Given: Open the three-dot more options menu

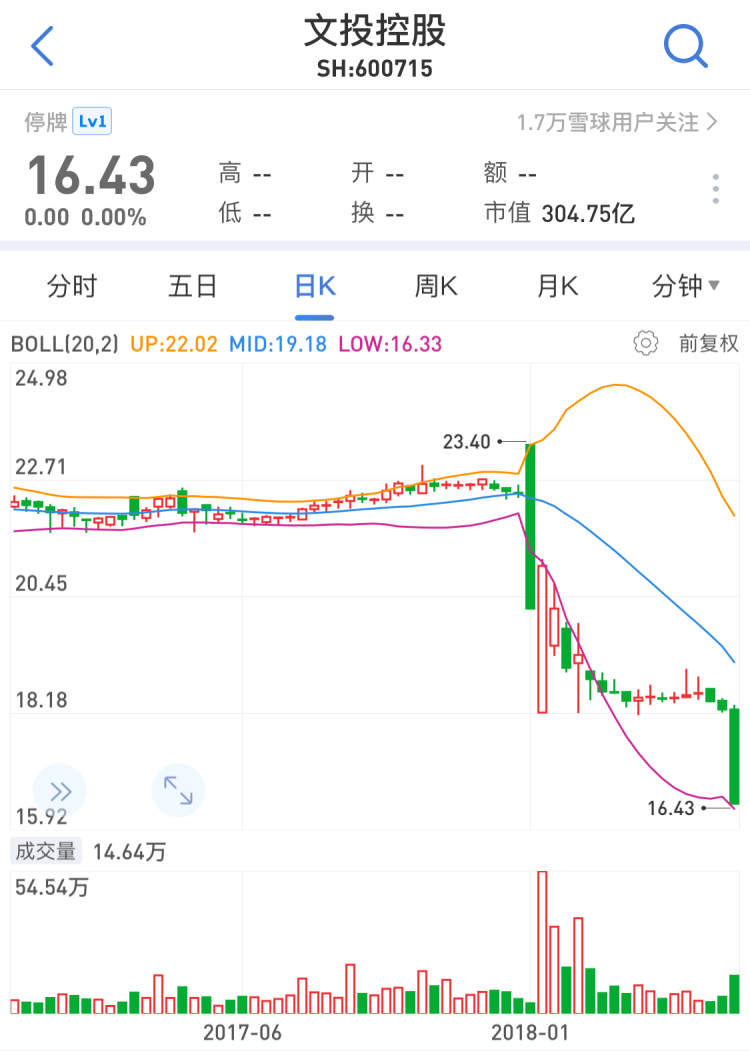Looking at the screenshot, I should (715, 189).
